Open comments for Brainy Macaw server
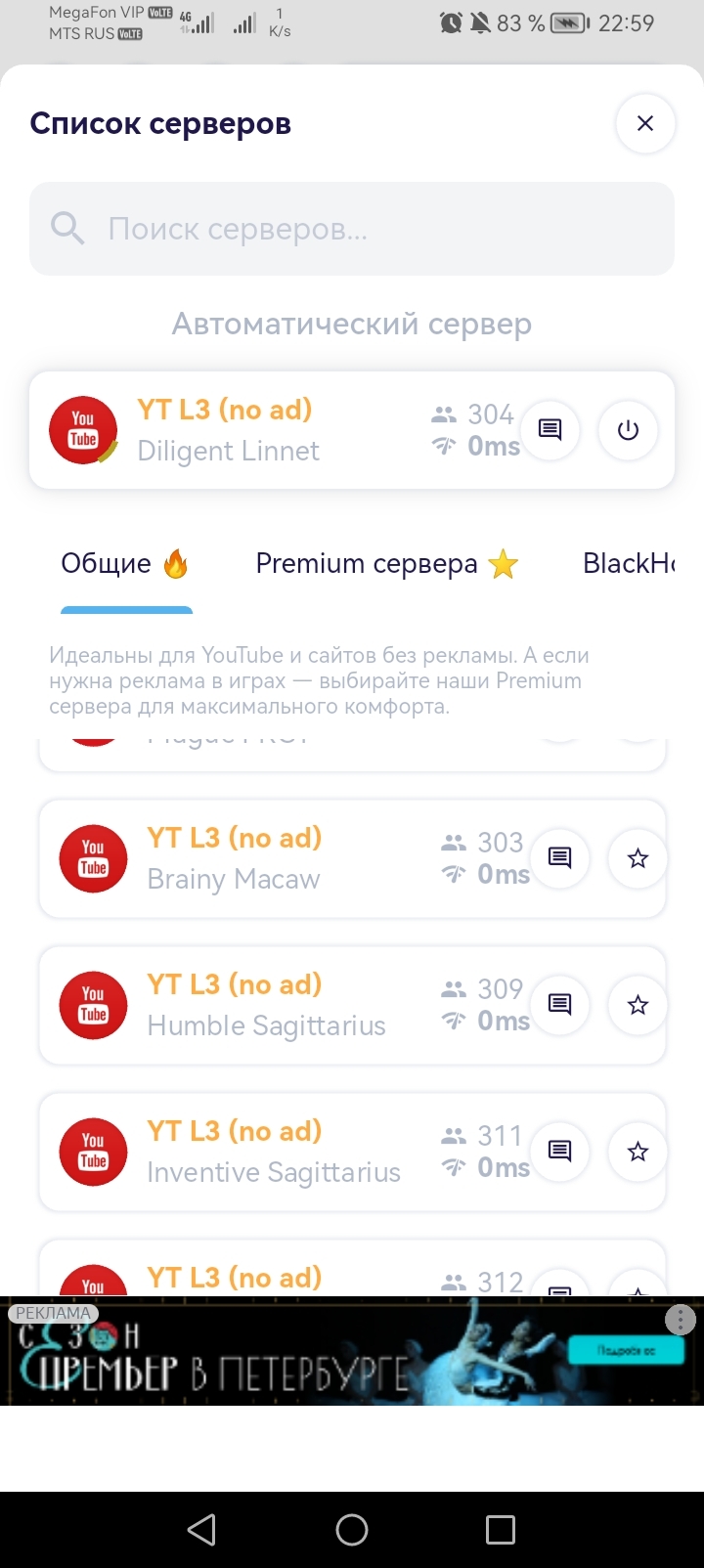704x1568 pixels. pos(559,858)
